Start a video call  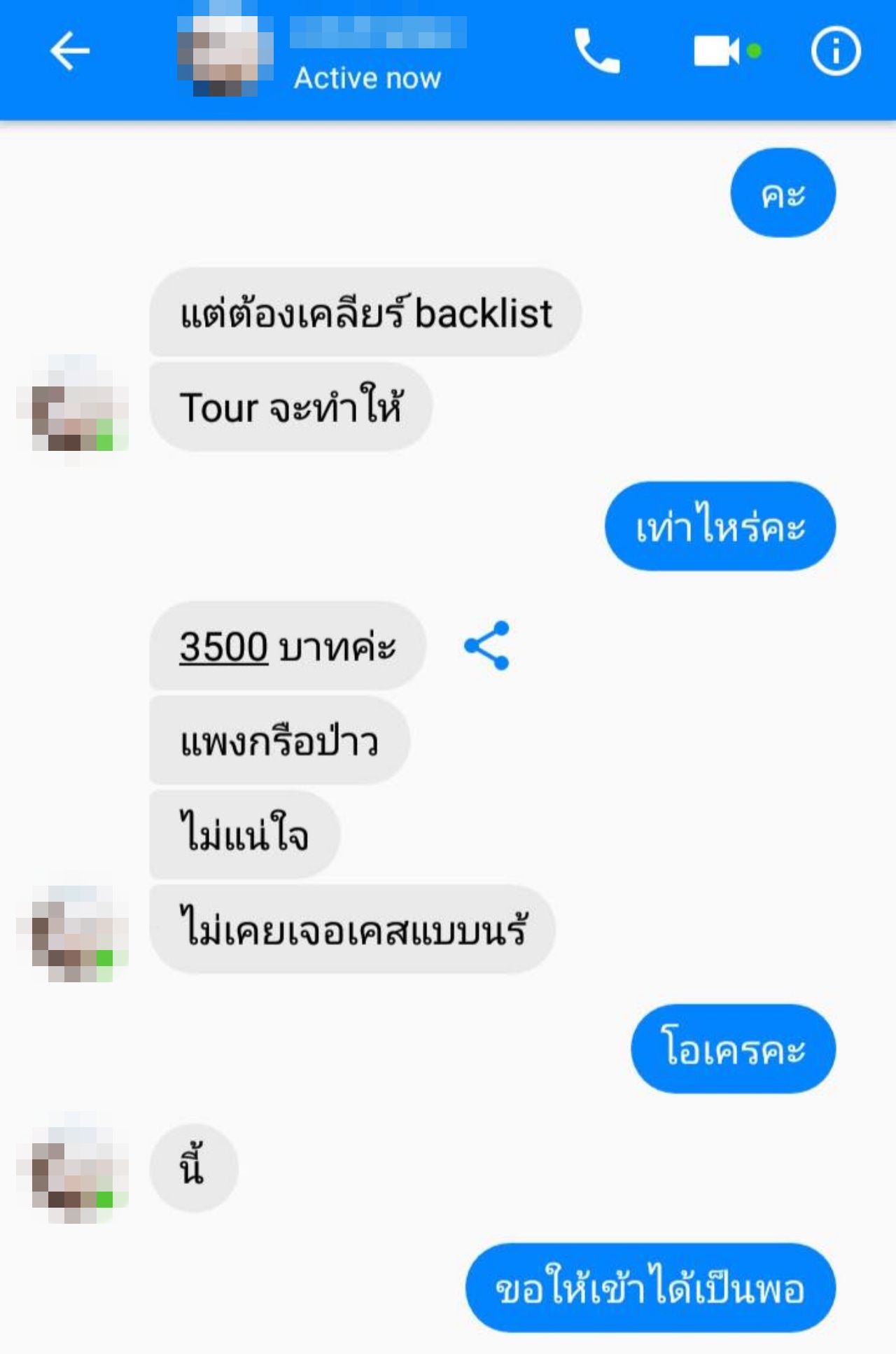[717, 51]
